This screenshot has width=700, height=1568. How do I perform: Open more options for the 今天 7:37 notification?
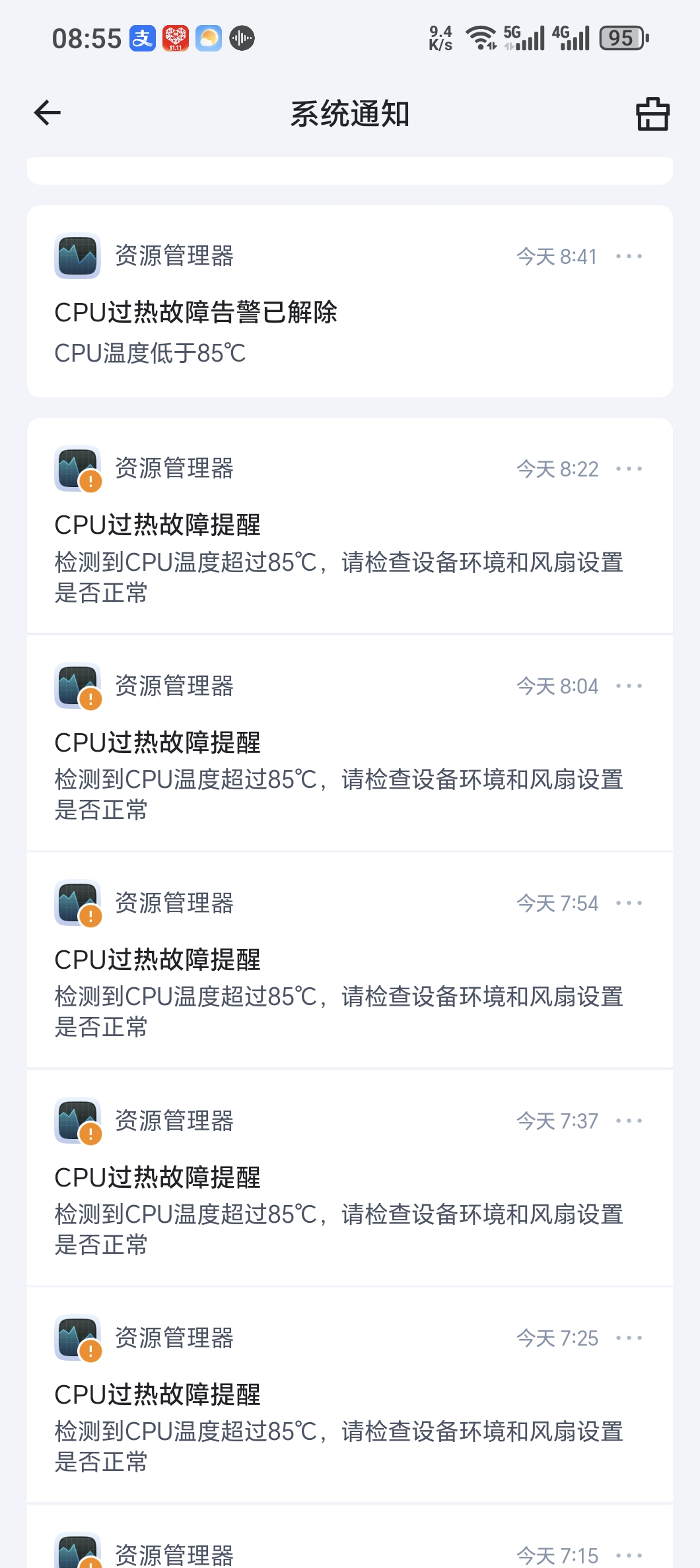click(x=629, y=1121)
